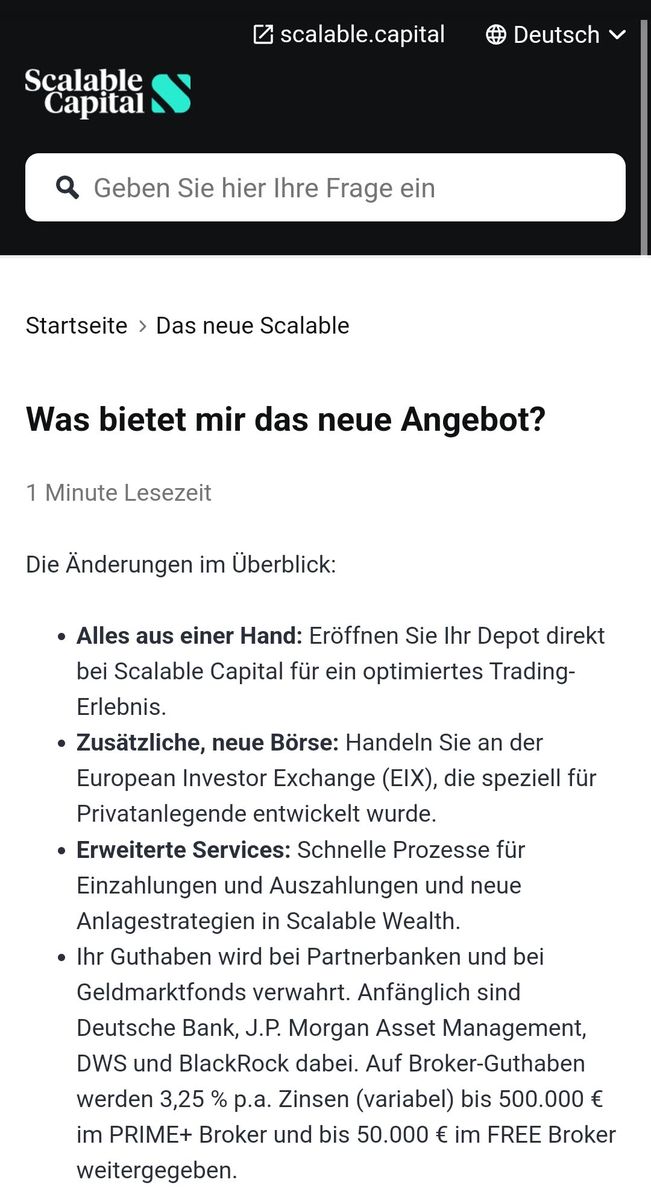
Task: Expand the Deutsch language dropdown
Action: pos(556,35)
